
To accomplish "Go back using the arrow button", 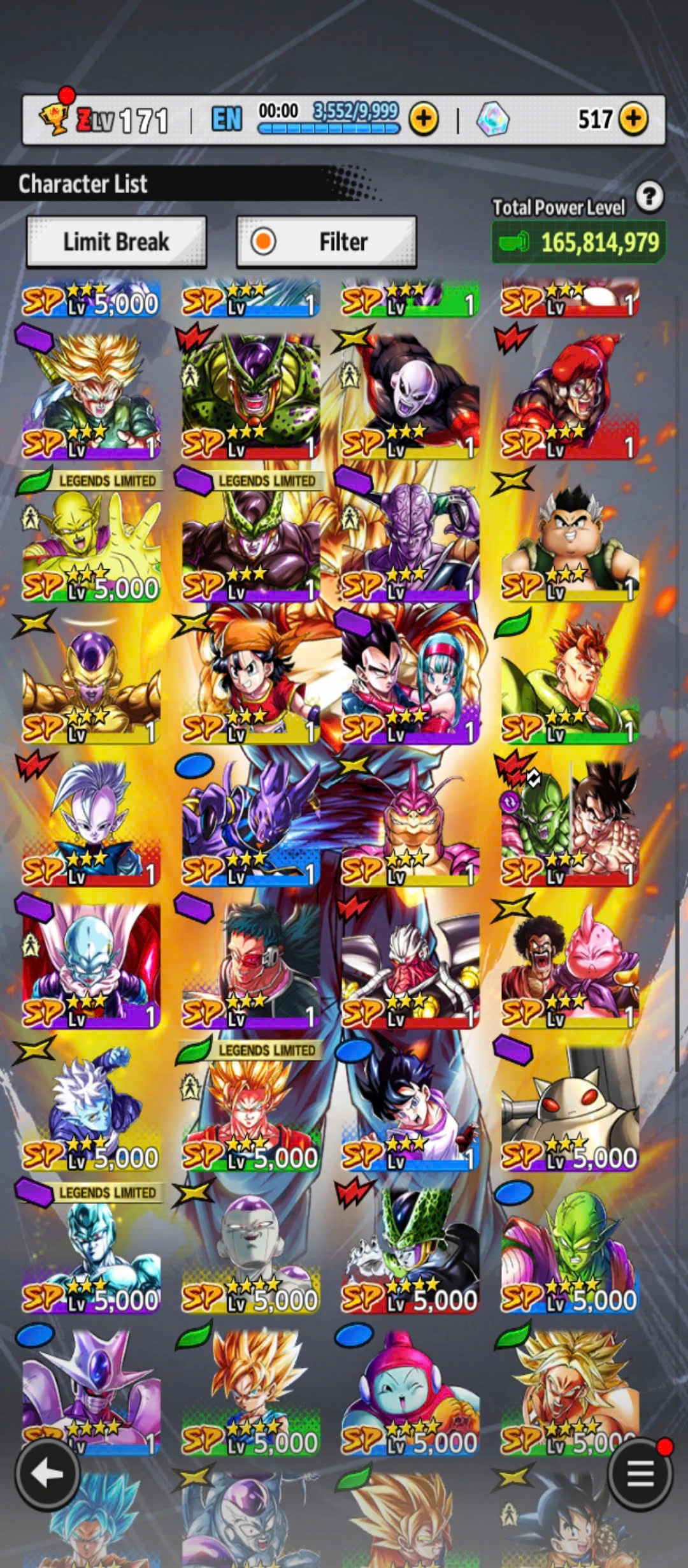I will pyautogui.click(x=47, y=1473).
